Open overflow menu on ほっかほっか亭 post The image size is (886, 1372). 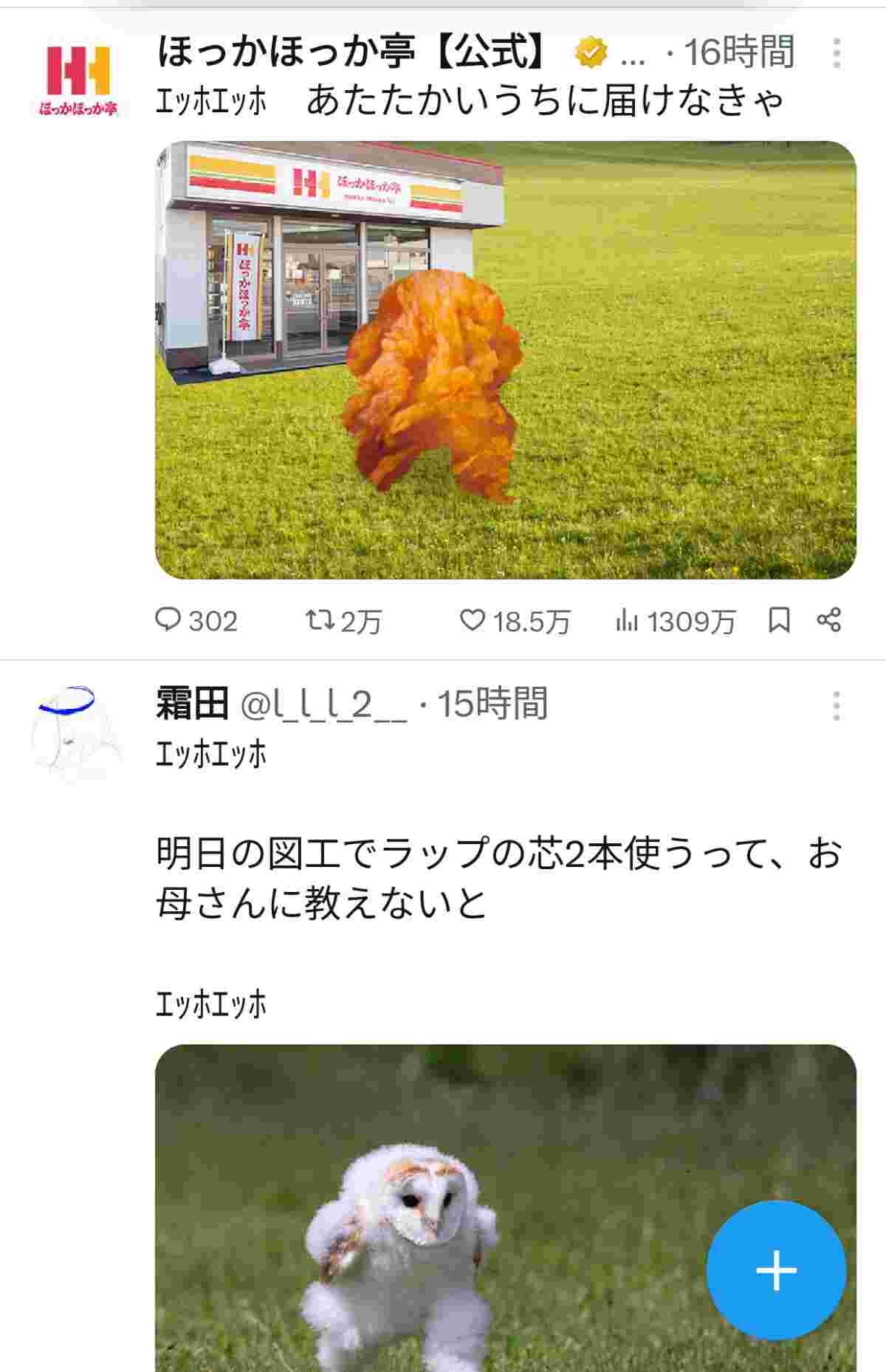[836, 53]
